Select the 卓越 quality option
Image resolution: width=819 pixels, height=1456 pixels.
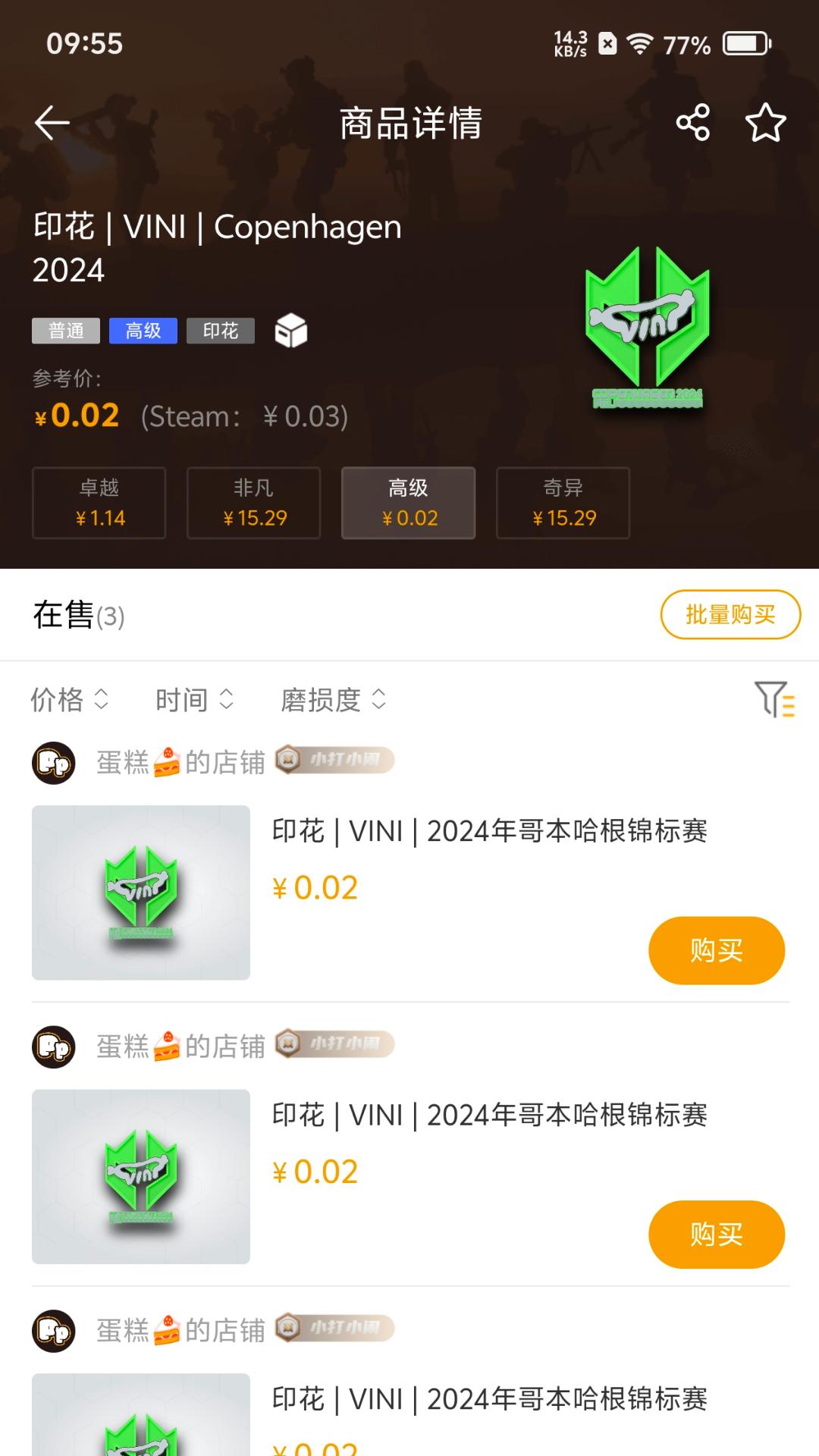pos(98,503)
